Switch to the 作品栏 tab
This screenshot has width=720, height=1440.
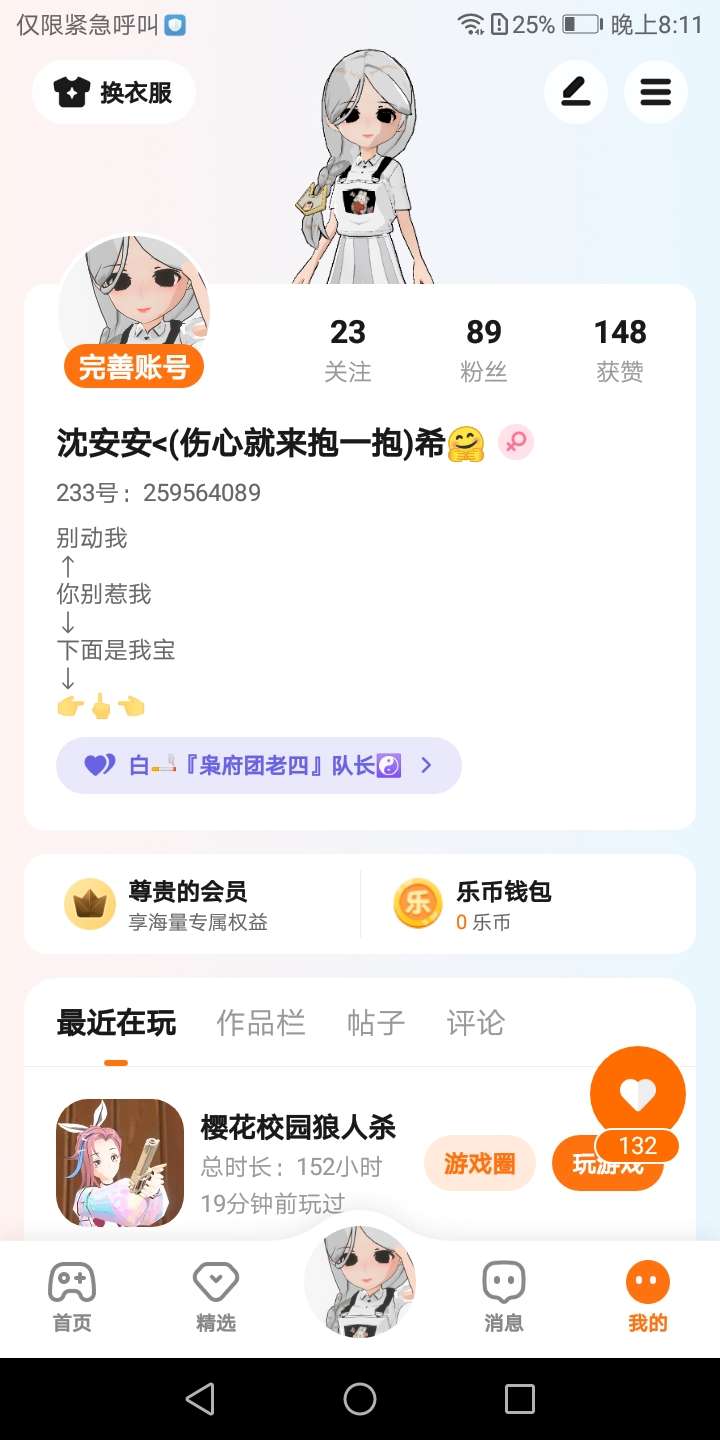(x=260, y=1023)
